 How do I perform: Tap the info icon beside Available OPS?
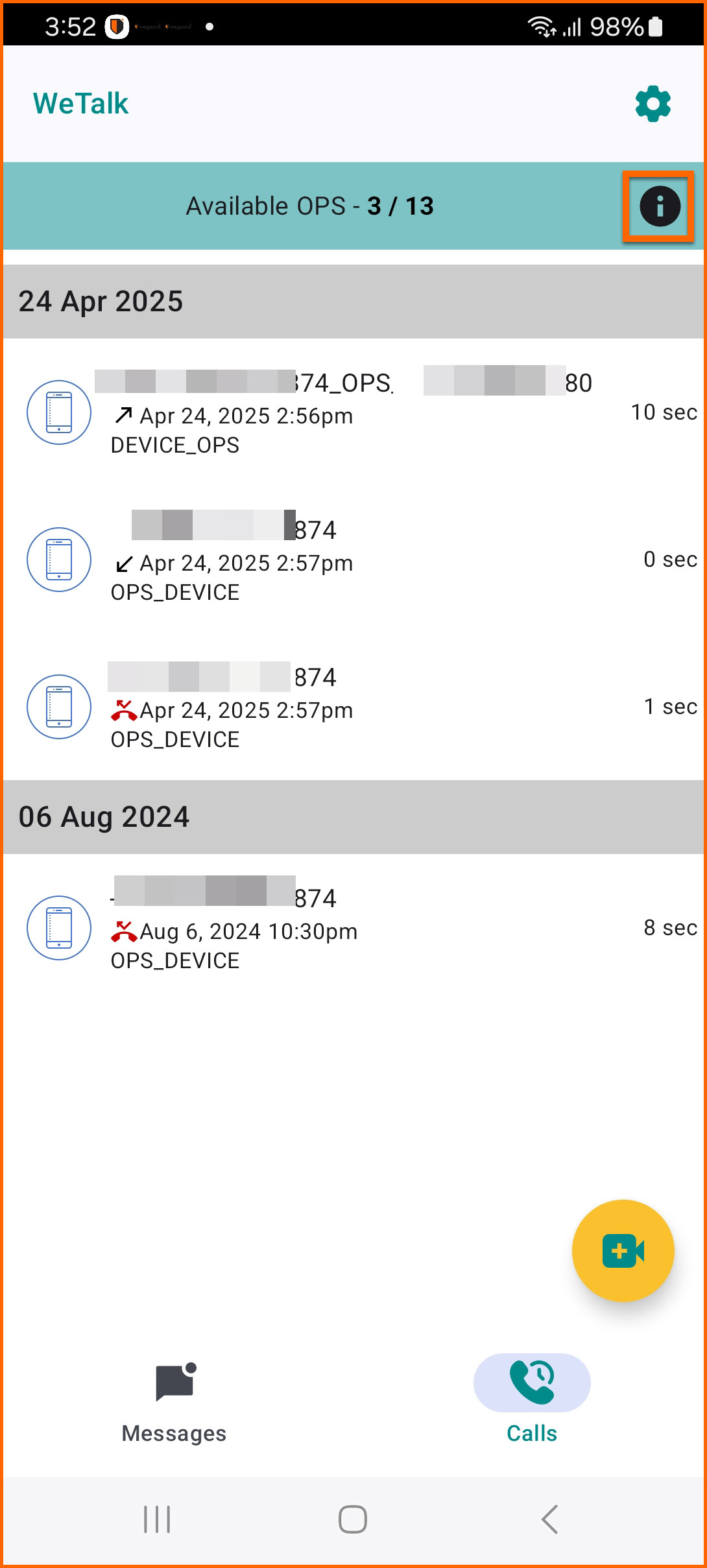pyautogui.click(x=660, y=206)
